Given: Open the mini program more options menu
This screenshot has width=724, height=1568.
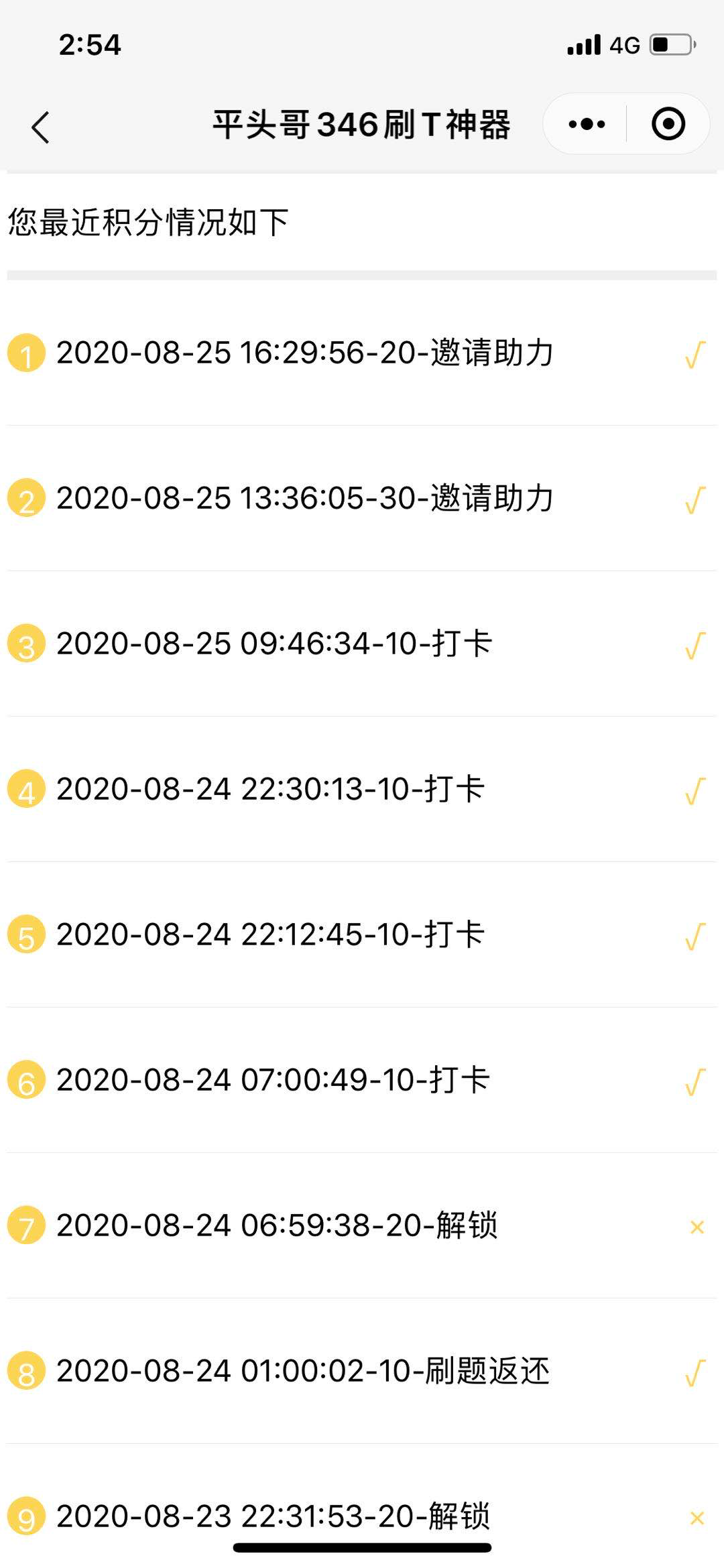Looking at the screenshot, I should pos(587,125).
